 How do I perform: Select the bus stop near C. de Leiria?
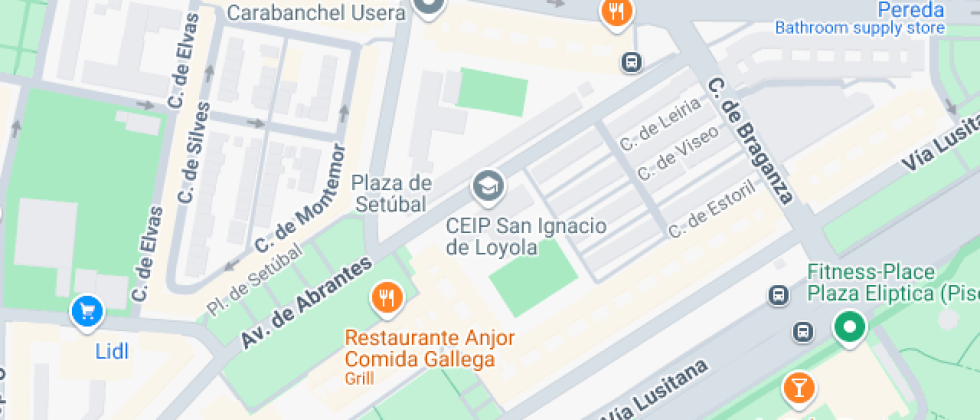tap(631, 62)
